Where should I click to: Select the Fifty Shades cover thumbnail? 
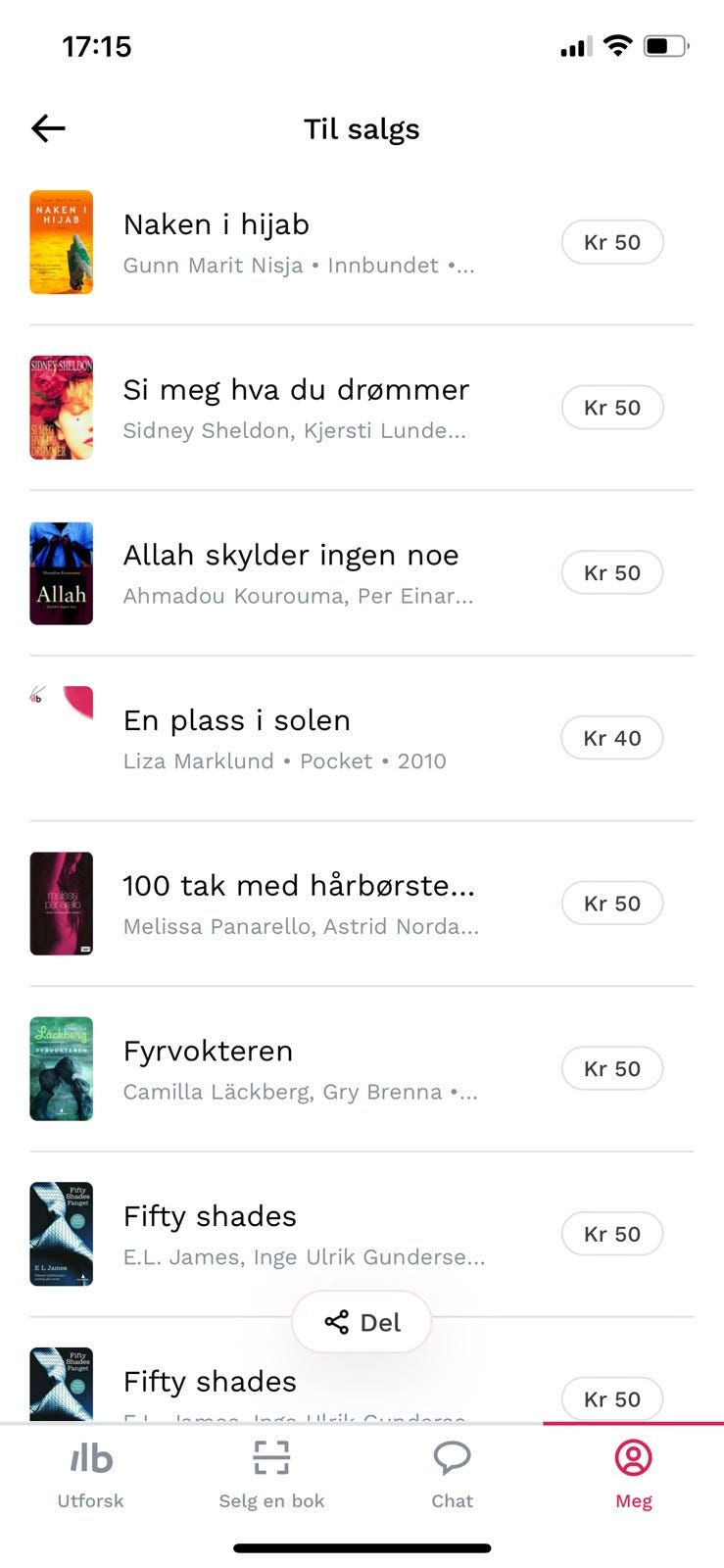click(x=62, y=1234)
